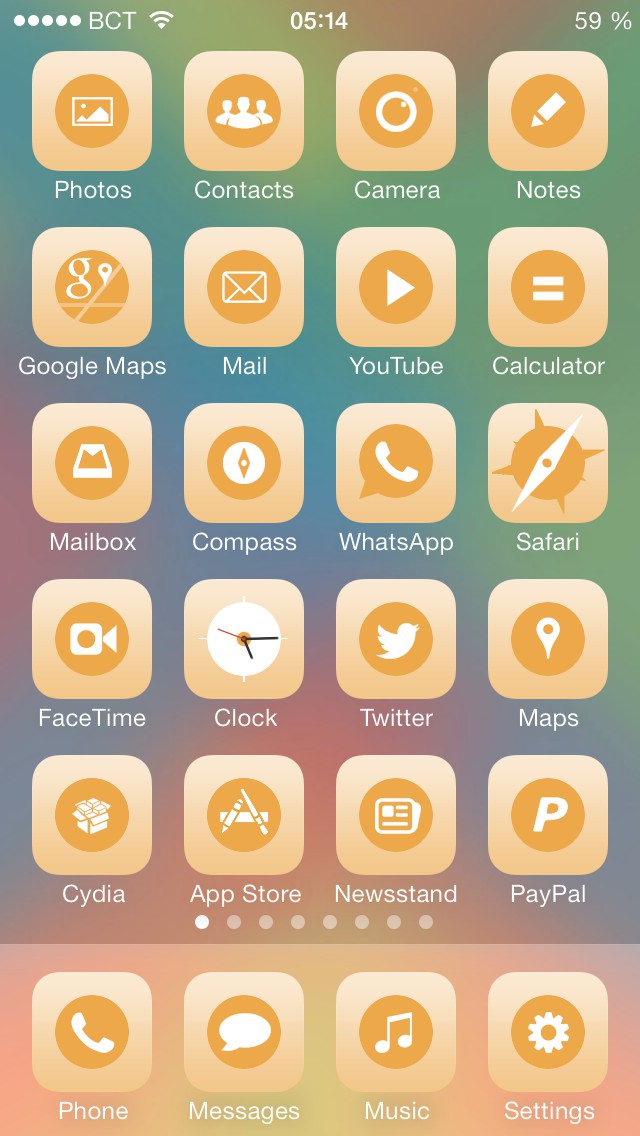The width and height of the screenshot is (640, 1136).
Task: Open the Calculator
Action: coord(548,287)
